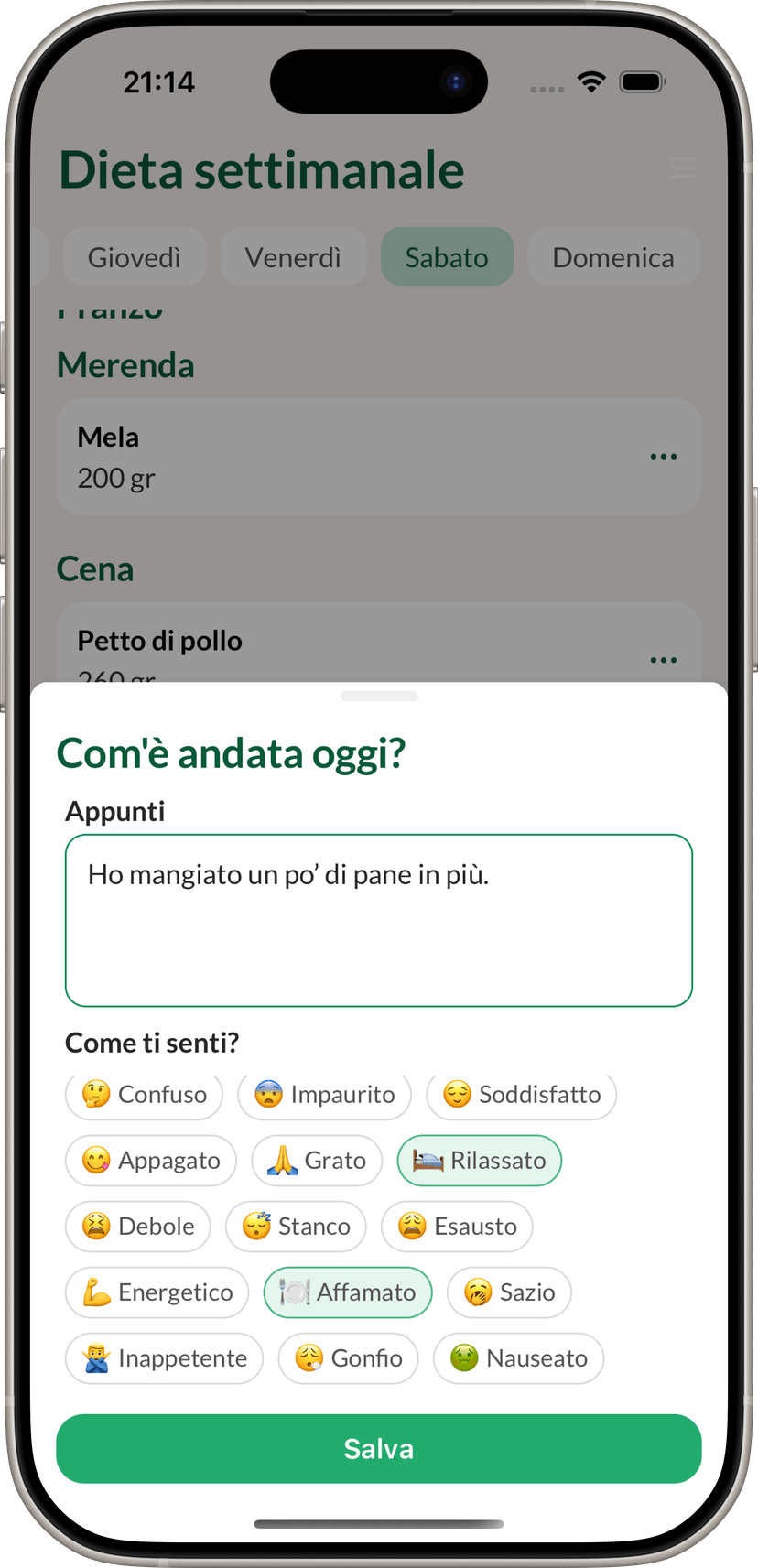The height and width of the screenshot is (1568, 758).
Task: Save the daily notes with Salva
Action: pyautogui.click(x=378, y=1448)
